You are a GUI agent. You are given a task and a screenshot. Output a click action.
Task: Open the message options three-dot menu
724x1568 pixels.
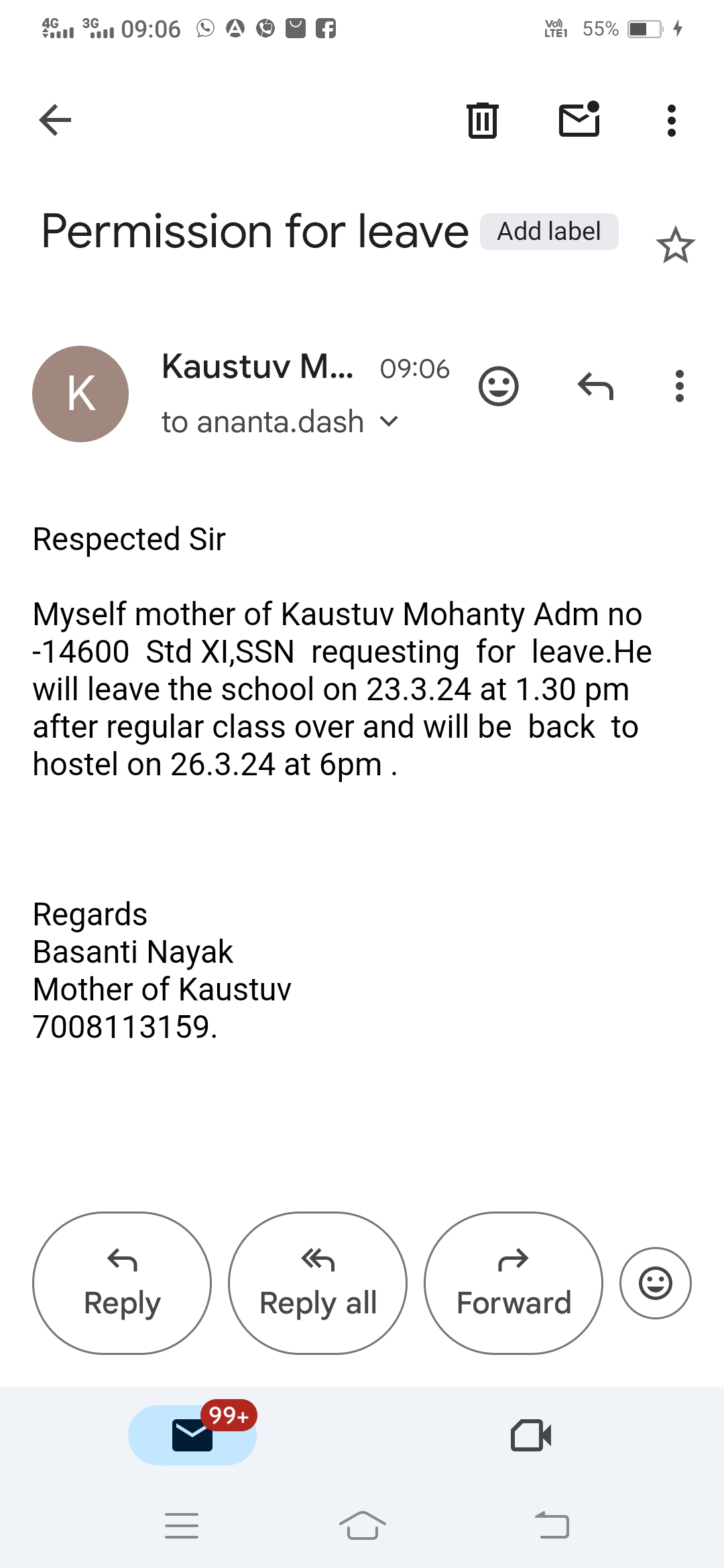[679, 387]
